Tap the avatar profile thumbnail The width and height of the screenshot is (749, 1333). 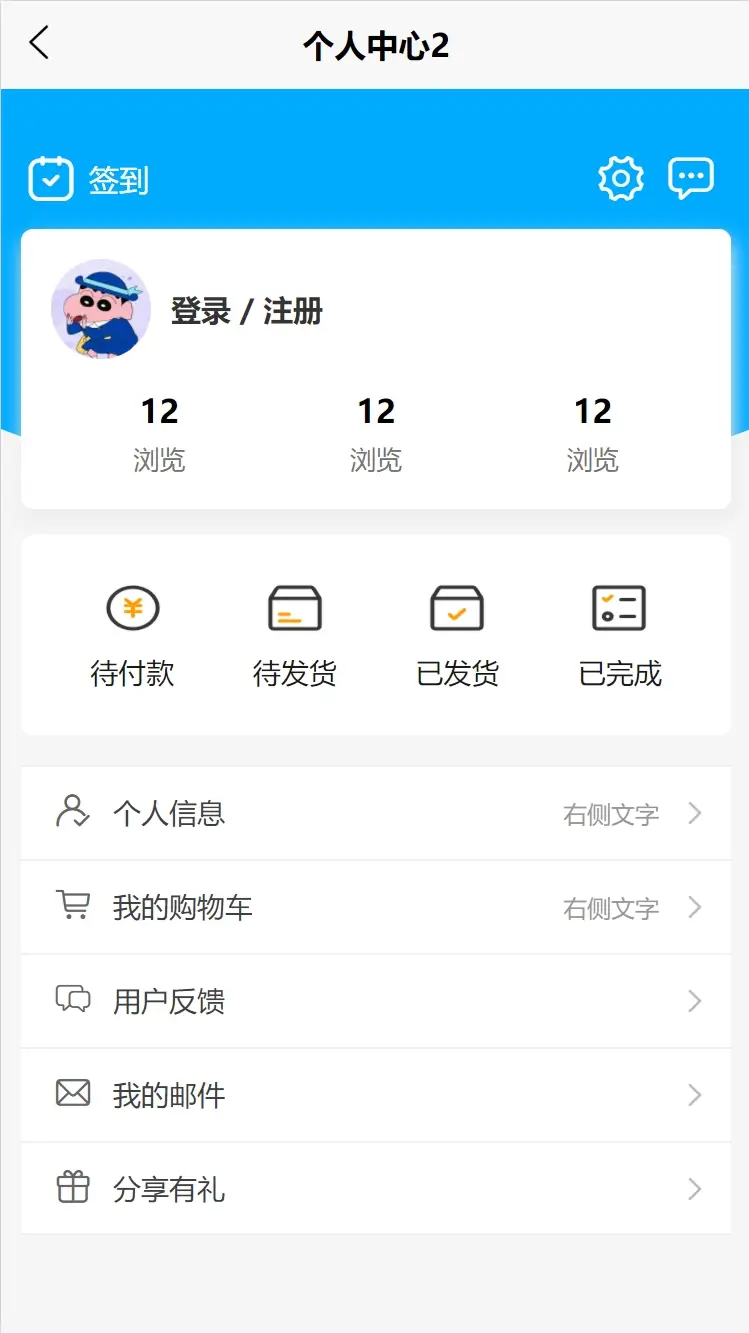pos(100,310)
